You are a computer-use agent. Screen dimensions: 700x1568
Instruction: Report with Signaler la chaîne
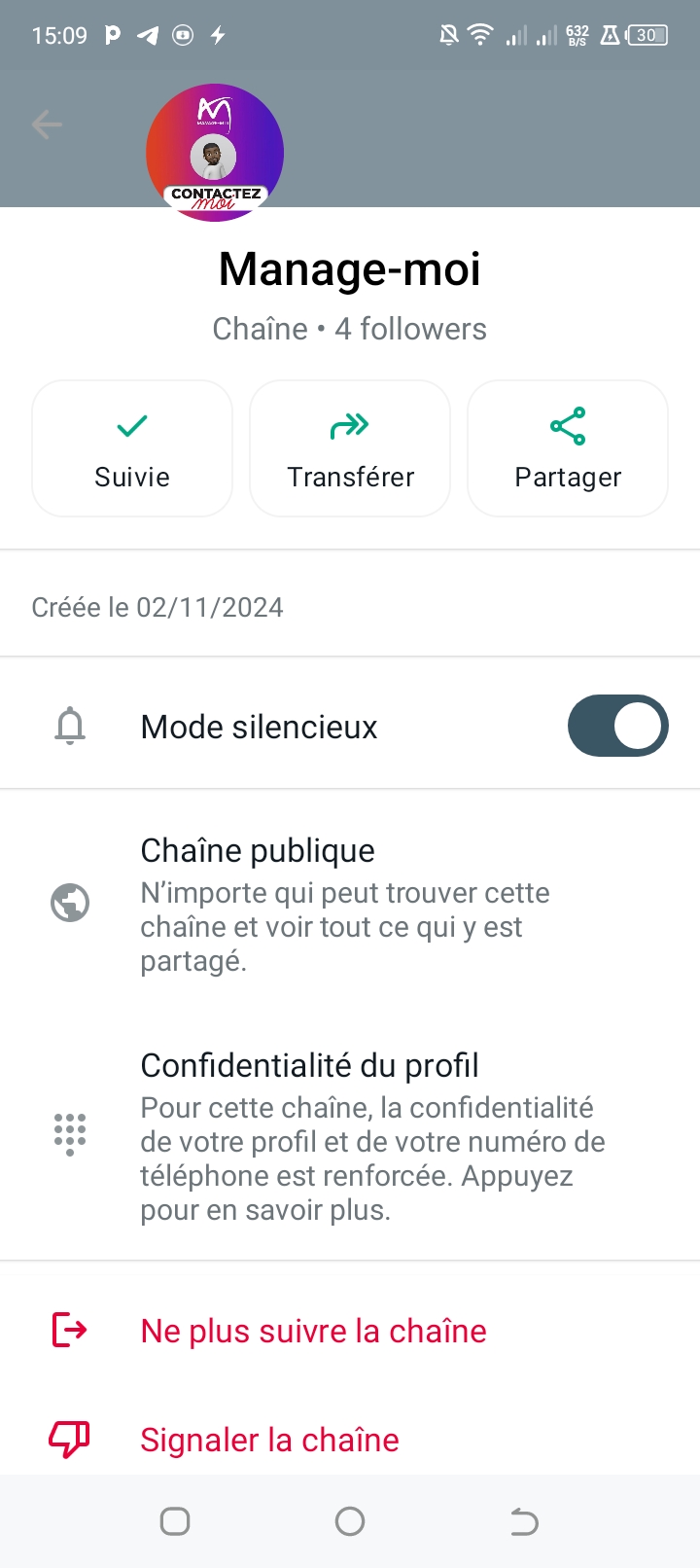[269, 1440]
